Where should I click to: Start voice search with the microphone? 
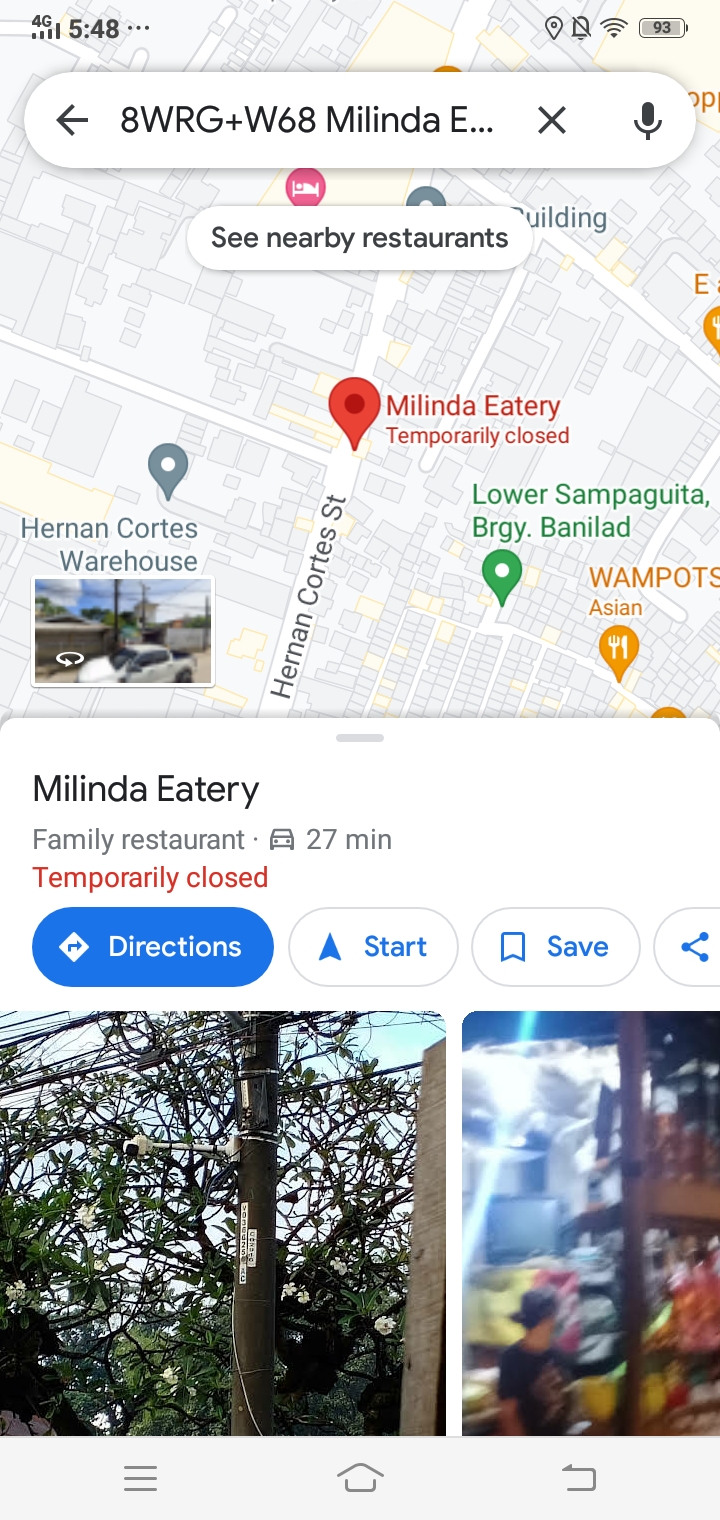[x=648, y=121]
